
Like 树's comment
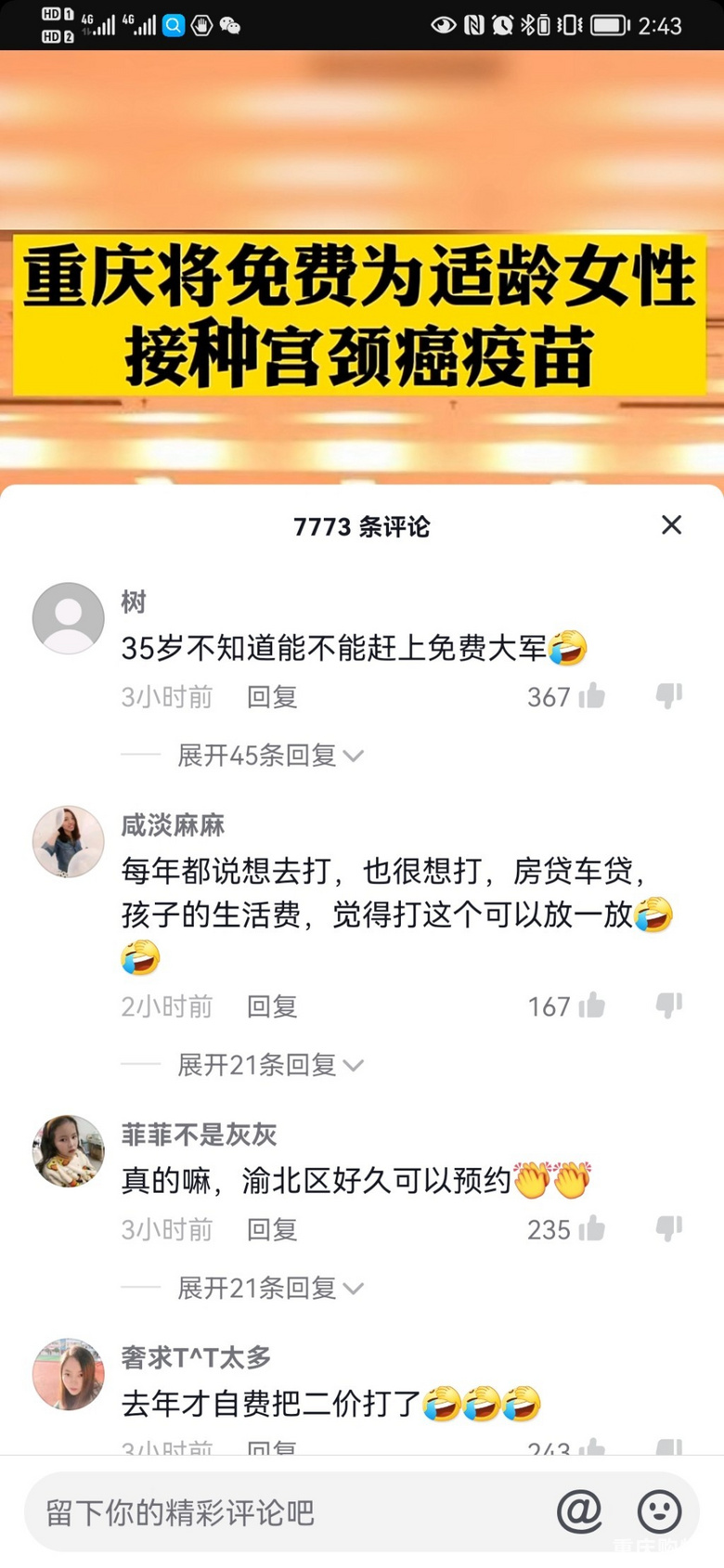(591, 696)
